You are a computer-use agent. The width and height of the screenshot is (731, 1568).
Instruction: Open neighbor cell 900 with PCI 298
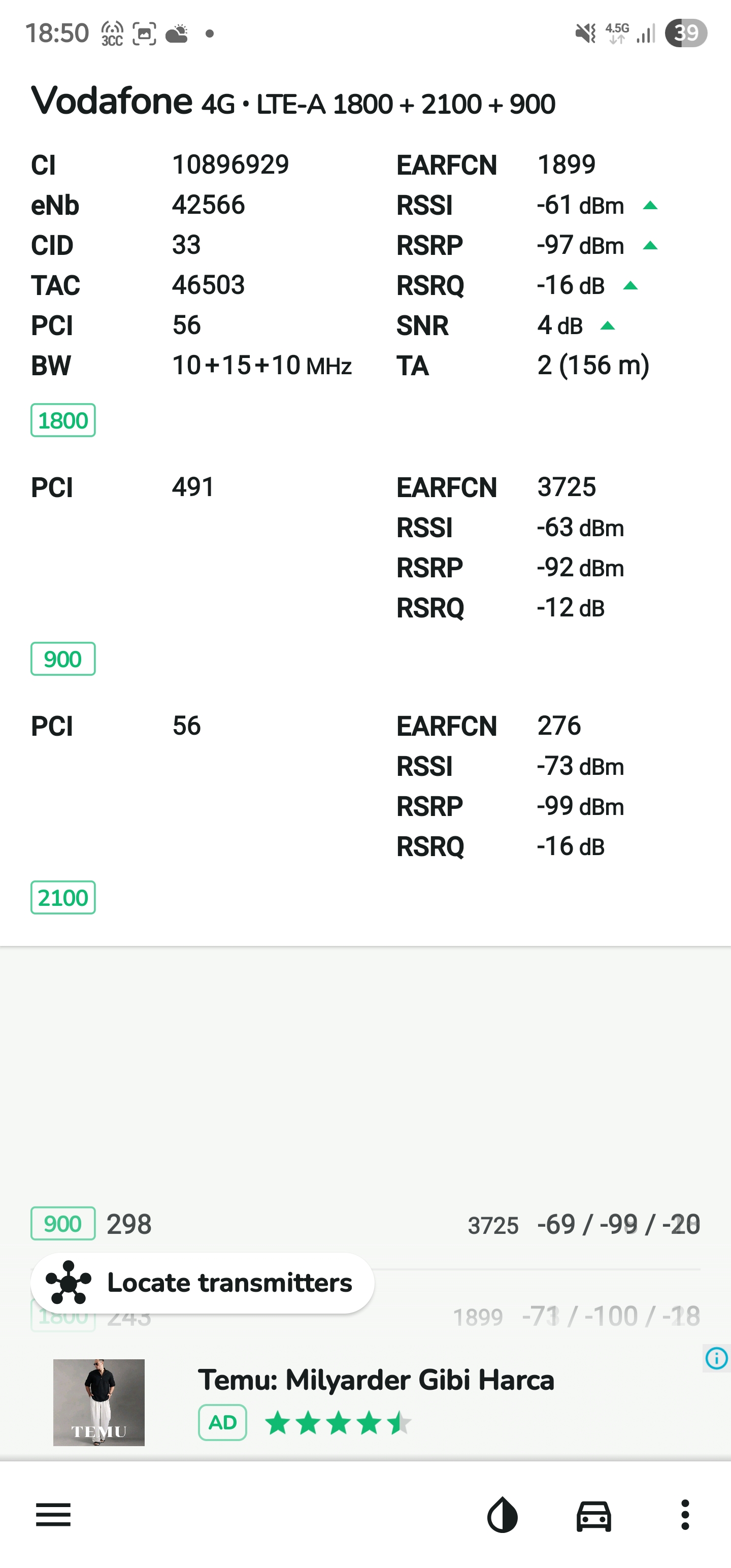pos(365,1224)
